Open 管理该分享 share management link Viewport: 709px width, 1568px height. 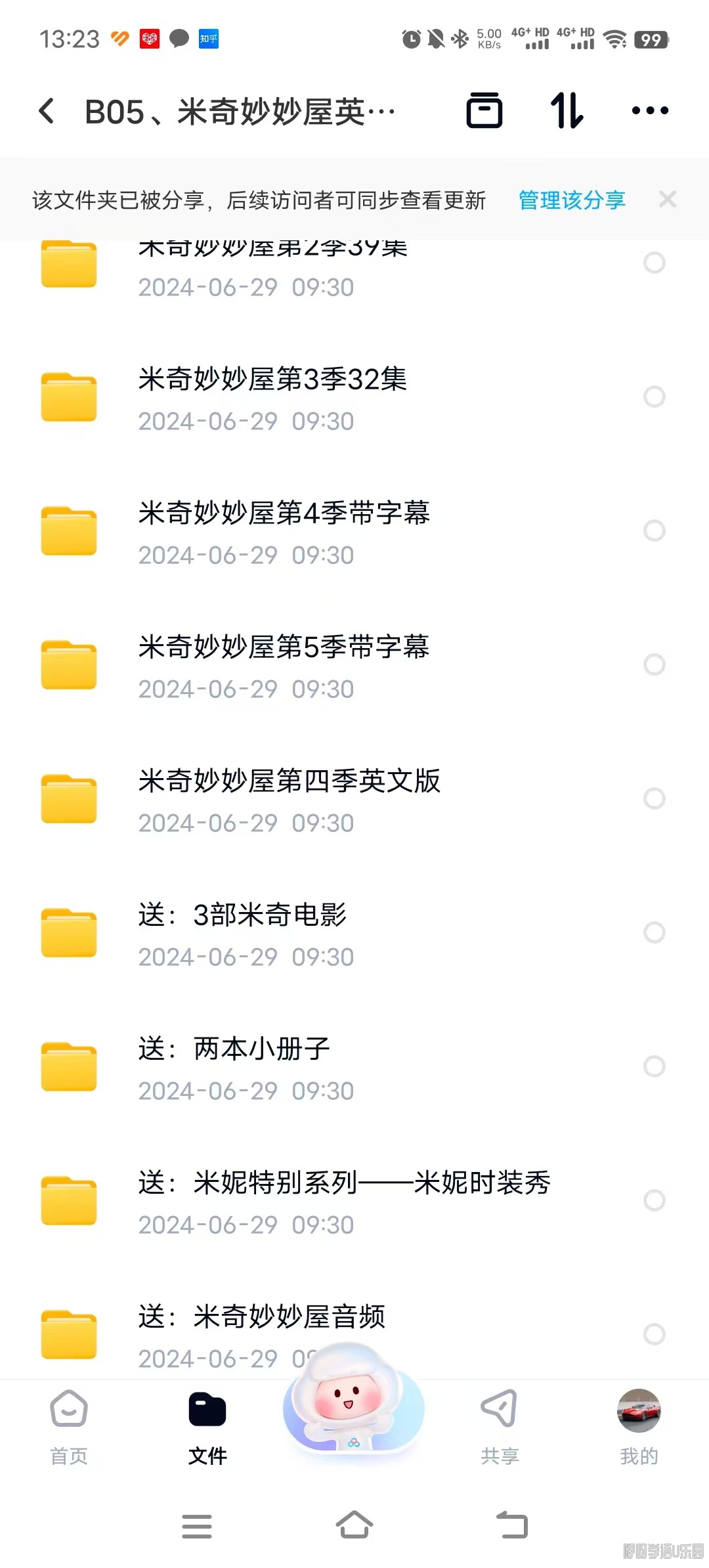(x=570, y=200)
